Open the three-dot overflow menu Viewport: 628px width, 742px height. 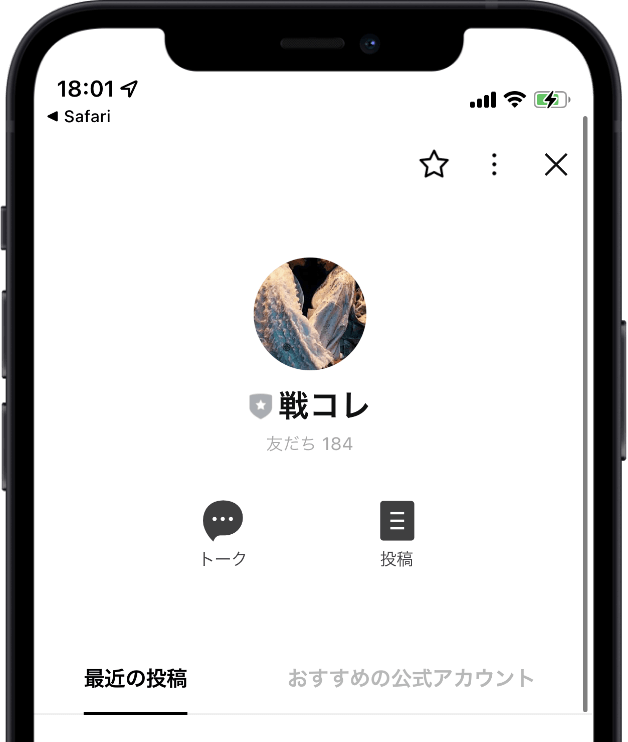click(x=494, y=165)
